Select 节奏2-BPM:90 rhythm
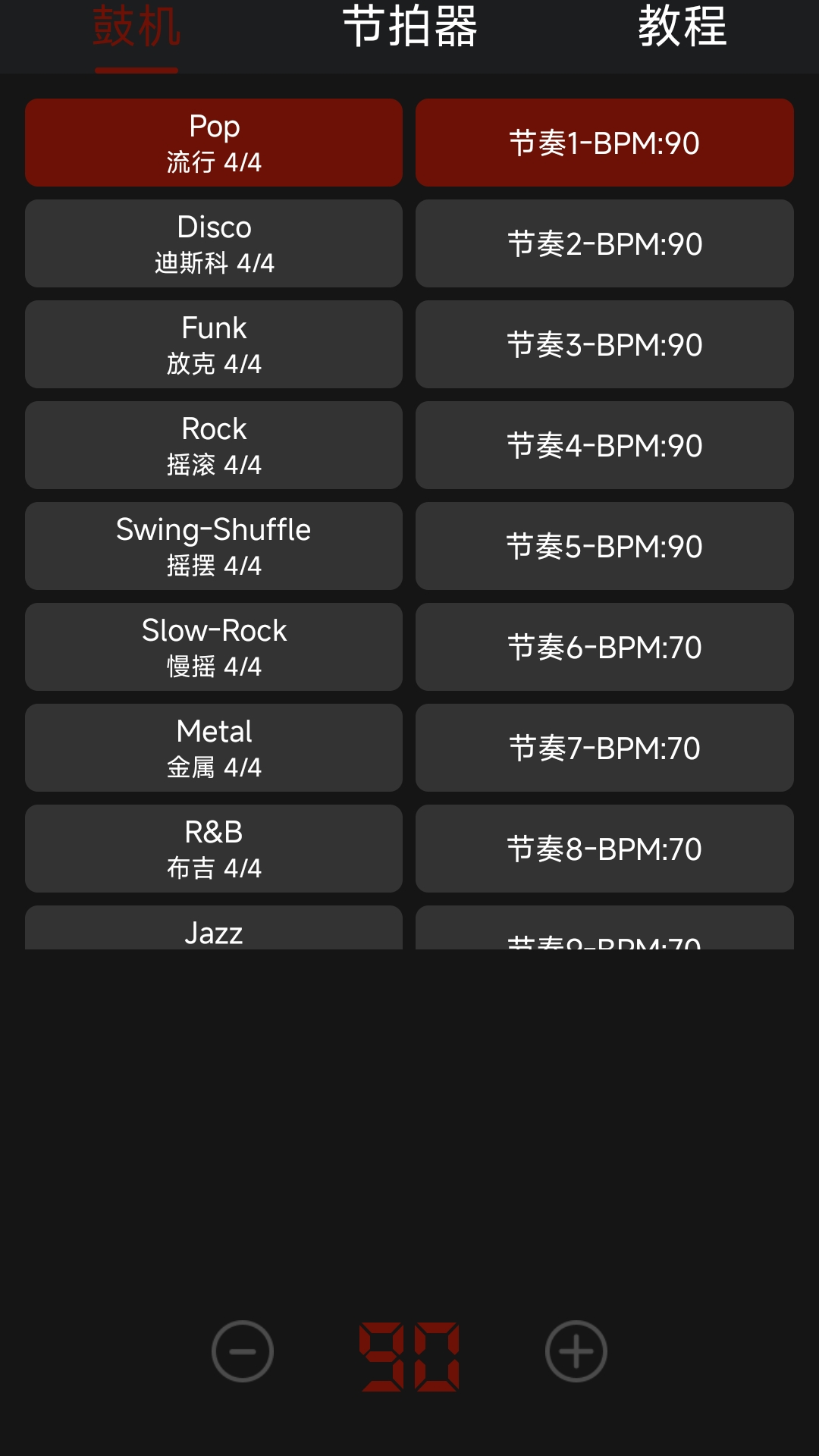The width and height of the screenshot is (819, 1456). [x=604, y=243]
